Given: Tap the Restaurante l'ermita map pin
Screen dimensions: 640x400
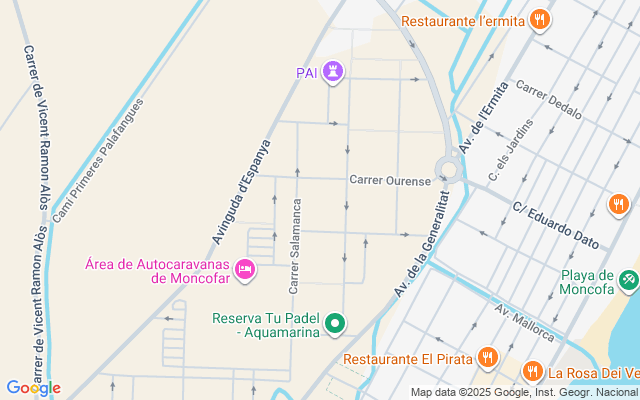Looking at the screenshot, I should click(x=539, y=20).
